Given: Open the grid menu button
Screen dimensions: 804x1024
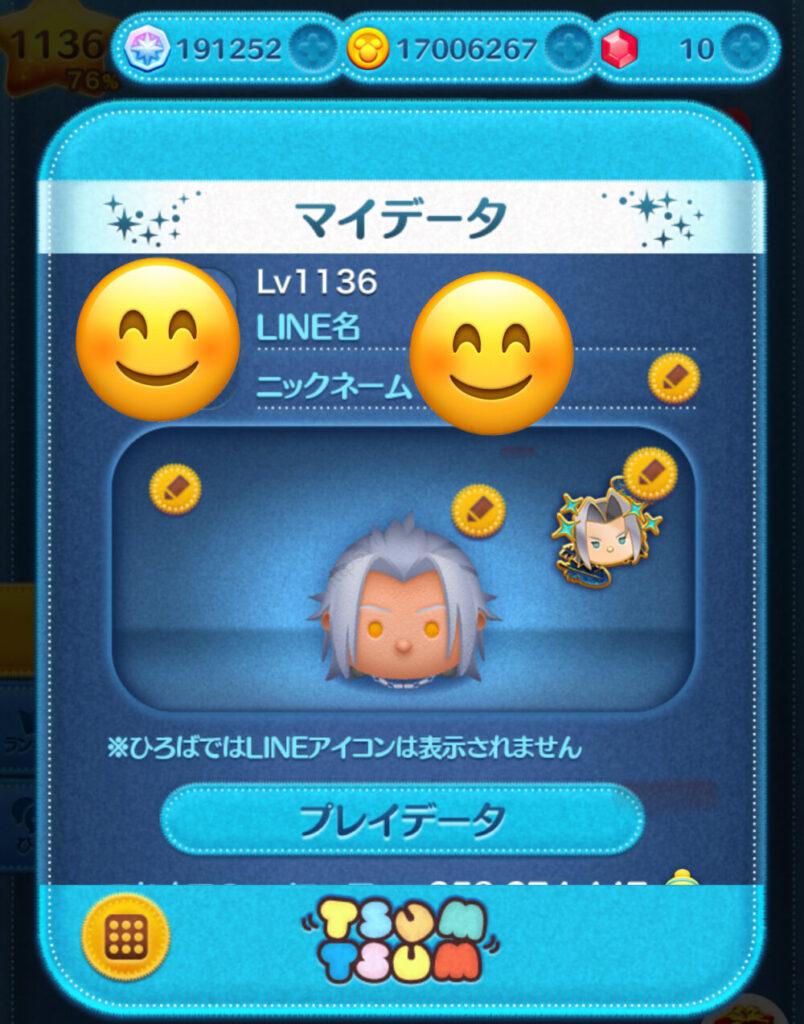Looking at the screenshot, I should click(126, 936).
